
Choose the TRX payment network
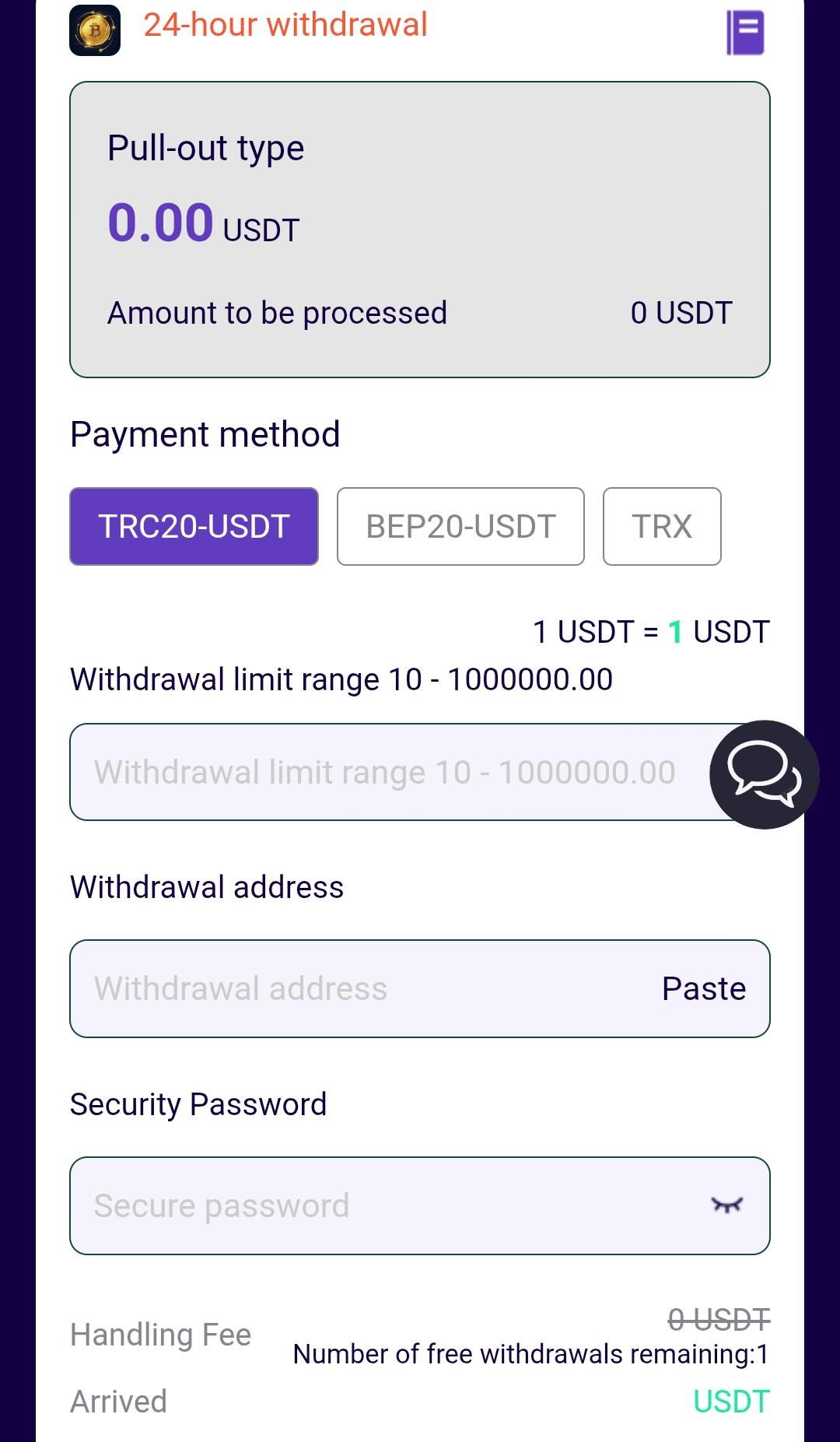click(662, 526)
